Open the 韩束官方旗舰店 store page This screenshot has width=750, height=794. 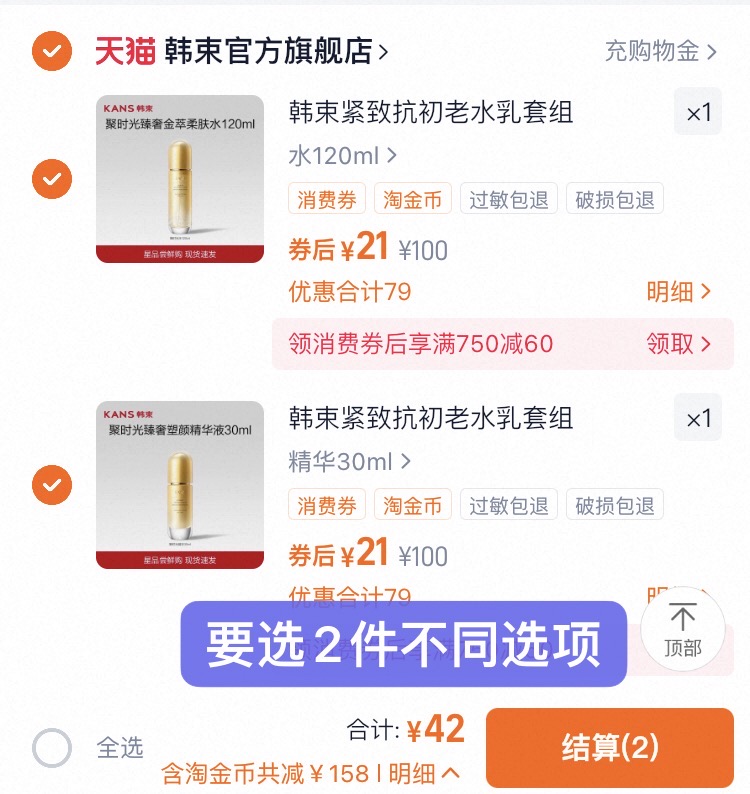coord(265,50)
